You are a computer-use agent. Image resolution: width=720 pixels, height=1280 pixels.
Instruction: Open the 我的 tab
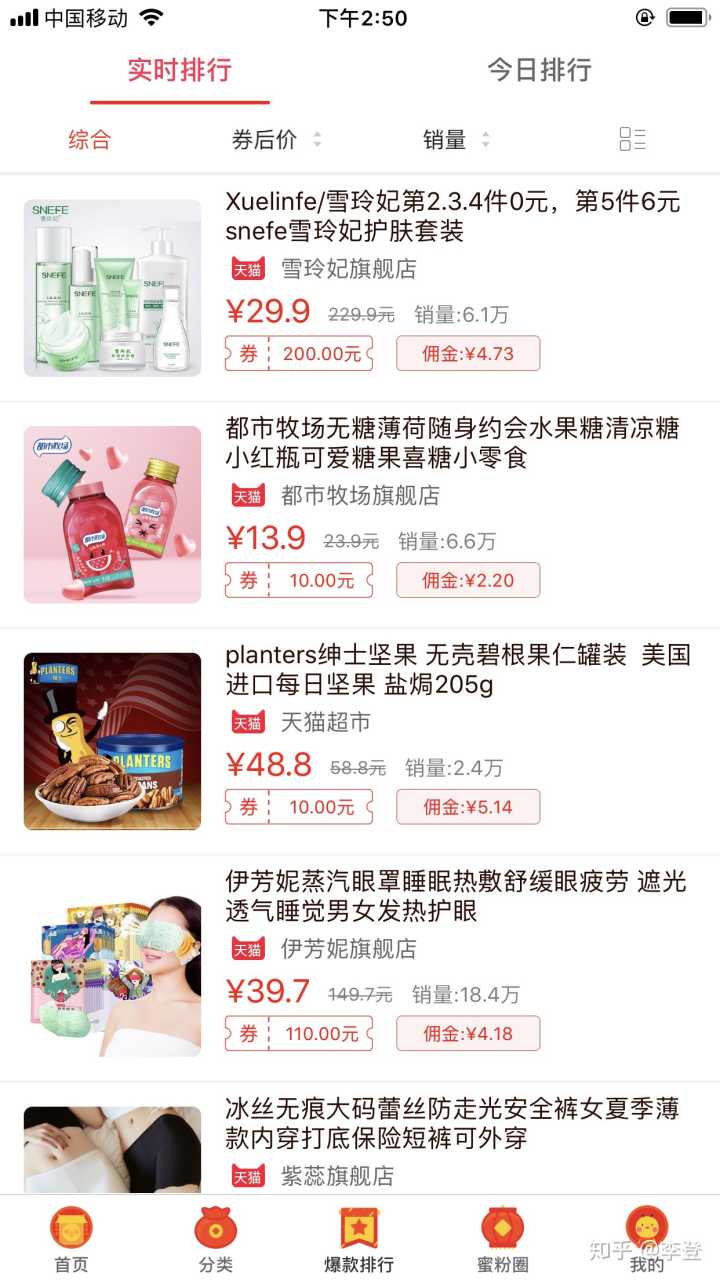point(647,1238)
